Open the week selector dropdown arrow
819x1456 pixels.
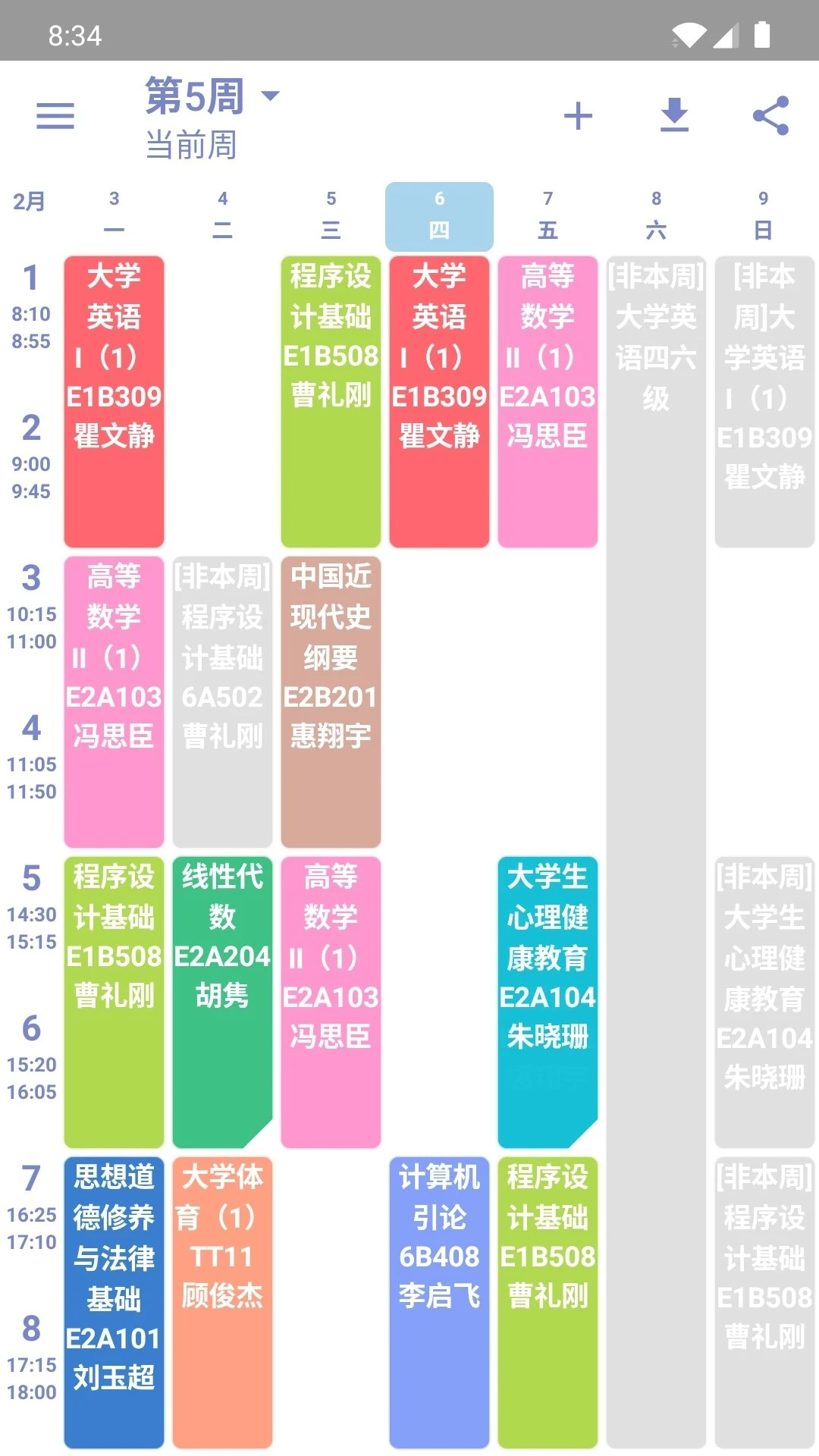tap(270, 96)
